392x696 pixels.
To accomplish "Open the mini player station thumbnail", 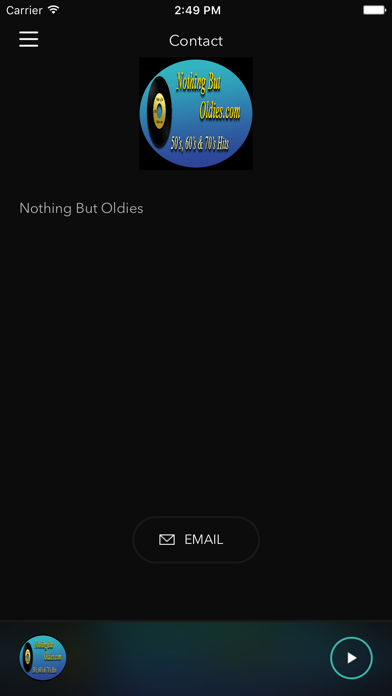I will (x=43, y=658).
